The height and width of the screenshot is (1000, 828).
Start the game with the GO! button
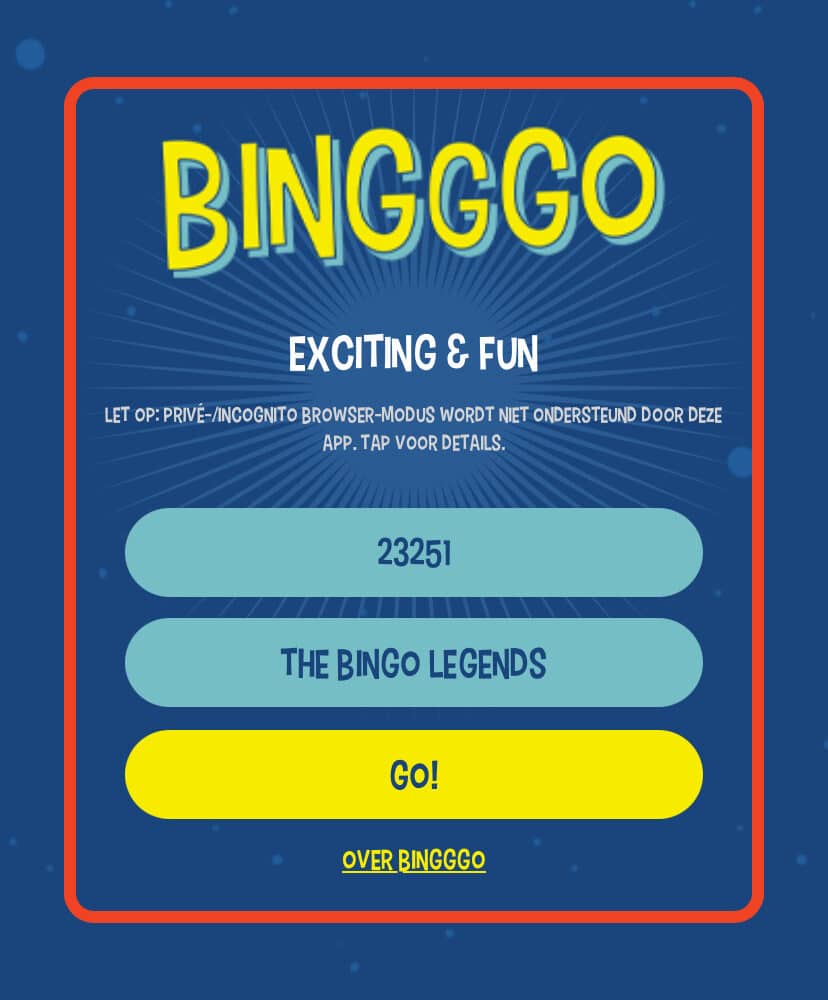[413, 774]
